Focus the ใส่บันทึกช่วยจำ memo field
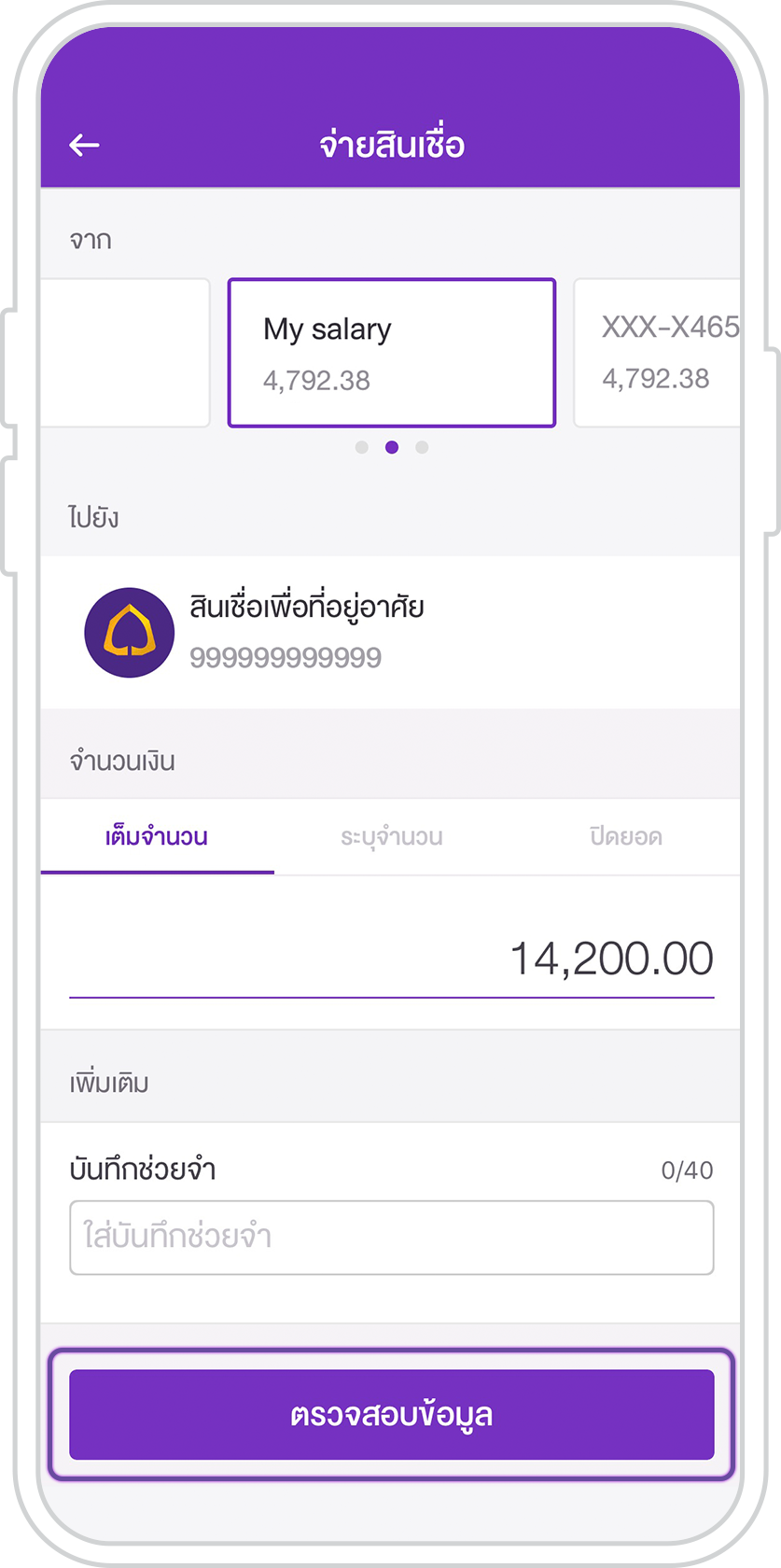 392,1238
